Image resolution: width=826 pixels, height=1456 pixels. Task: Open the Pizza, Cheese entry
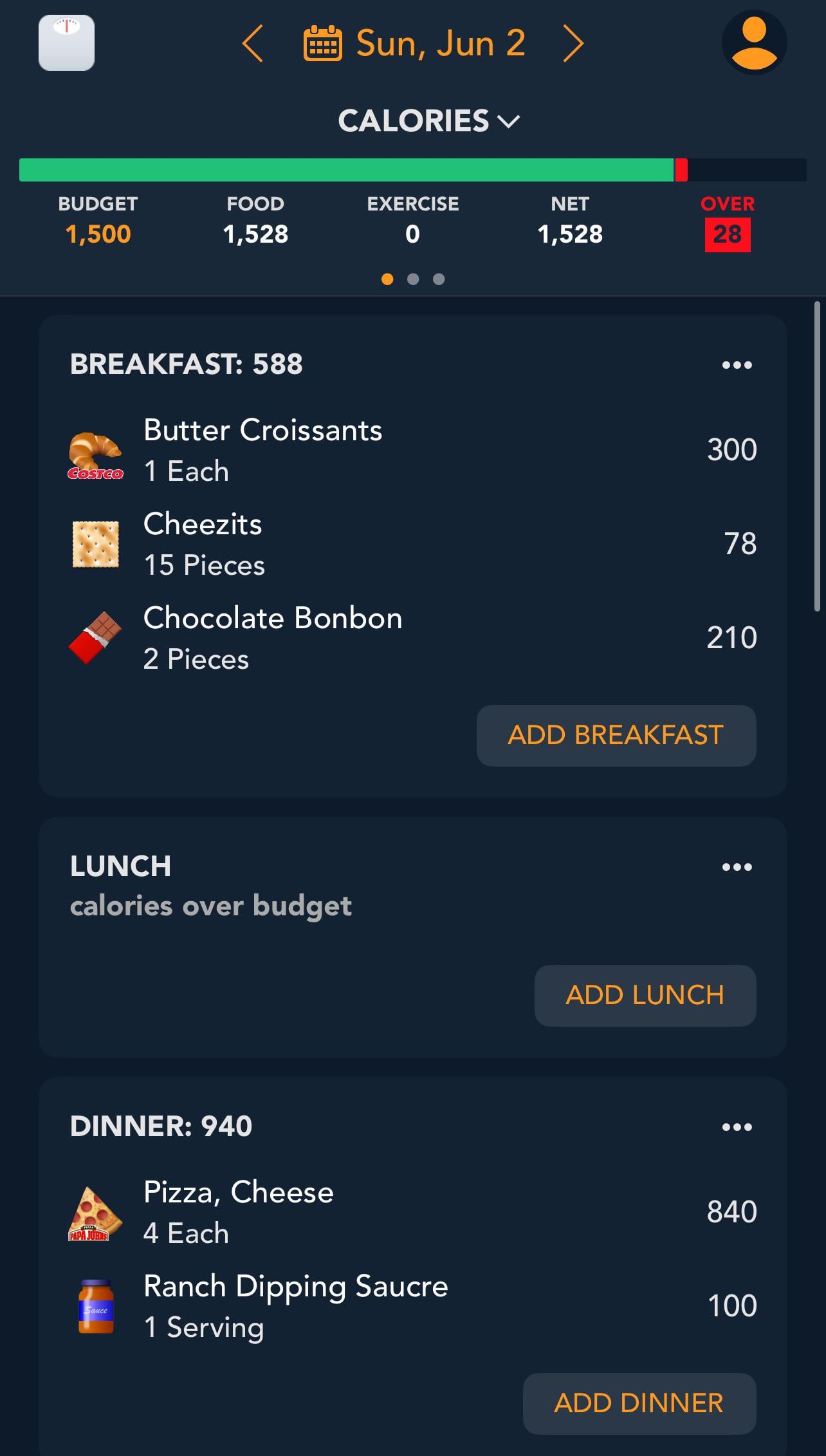click(412, 1212)
